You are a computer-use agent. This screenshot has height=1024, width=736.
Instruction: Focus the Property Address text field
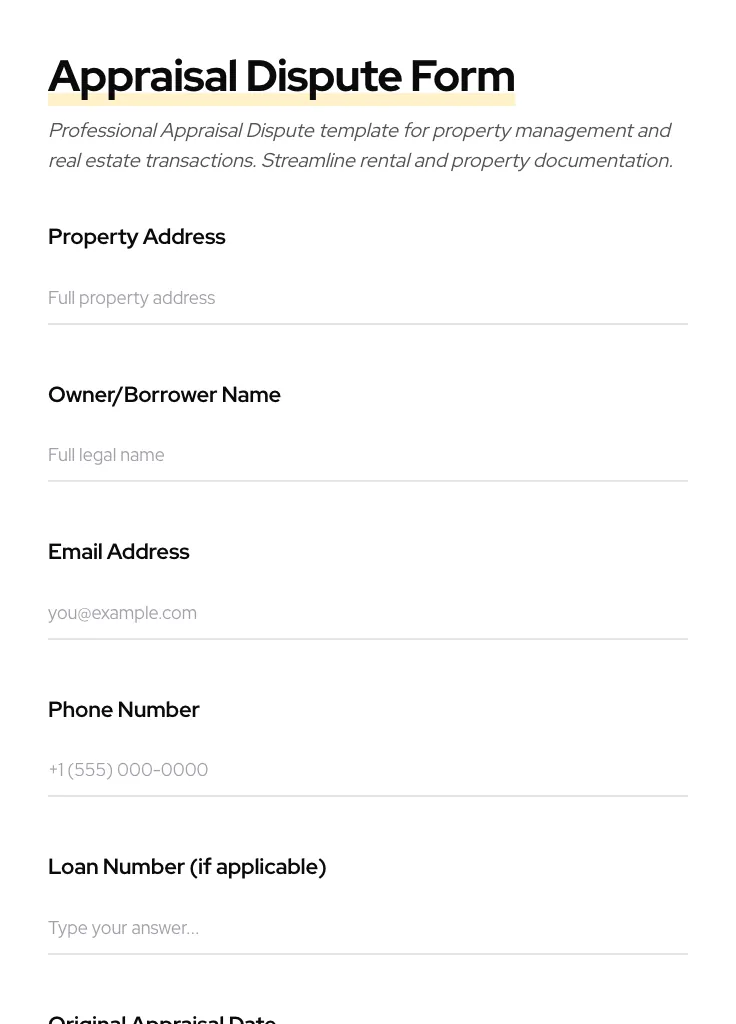(x=367, y=298)
